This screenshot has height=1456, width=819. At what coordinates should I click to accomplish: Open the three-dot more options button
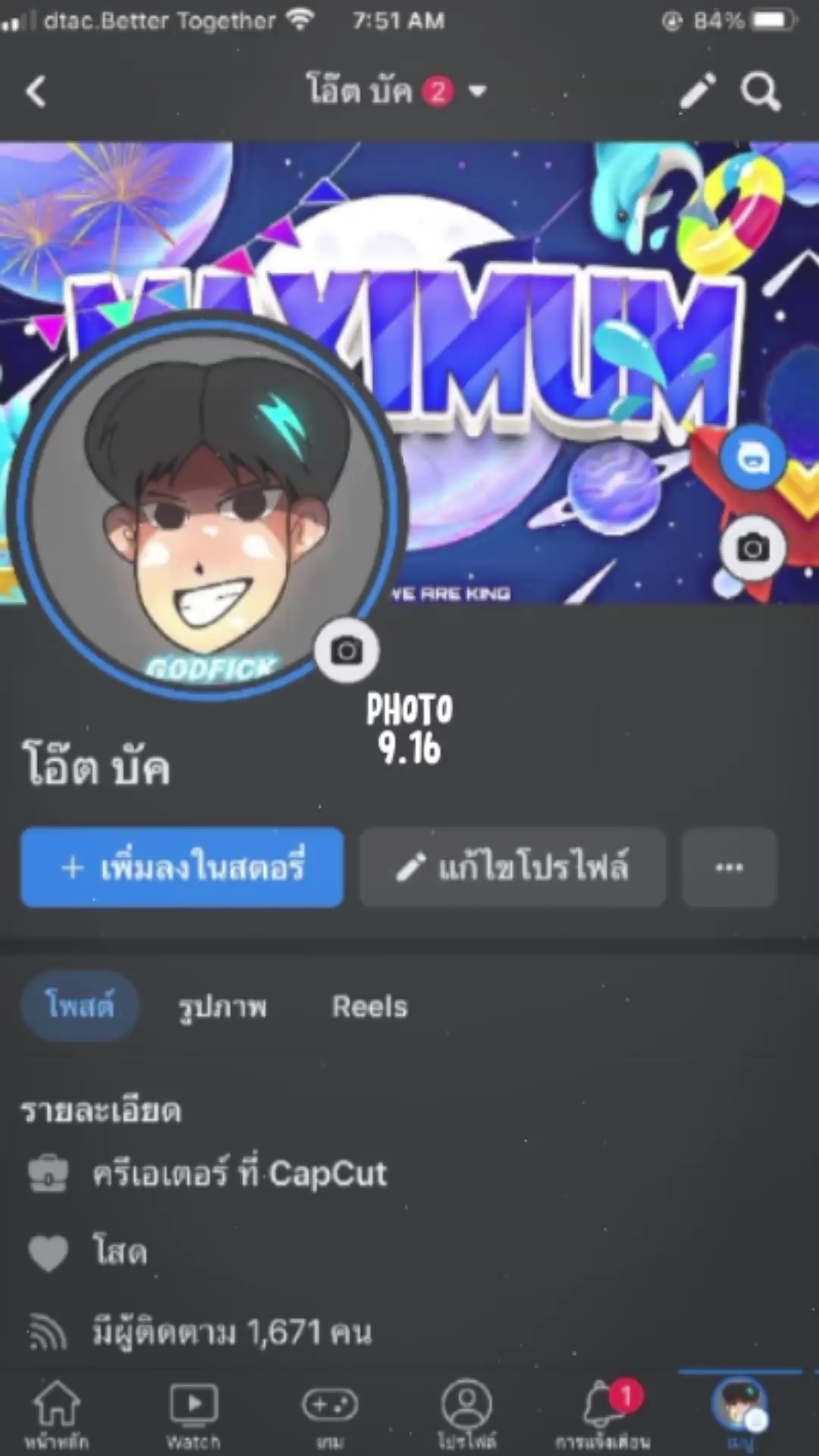click(730, 868)
